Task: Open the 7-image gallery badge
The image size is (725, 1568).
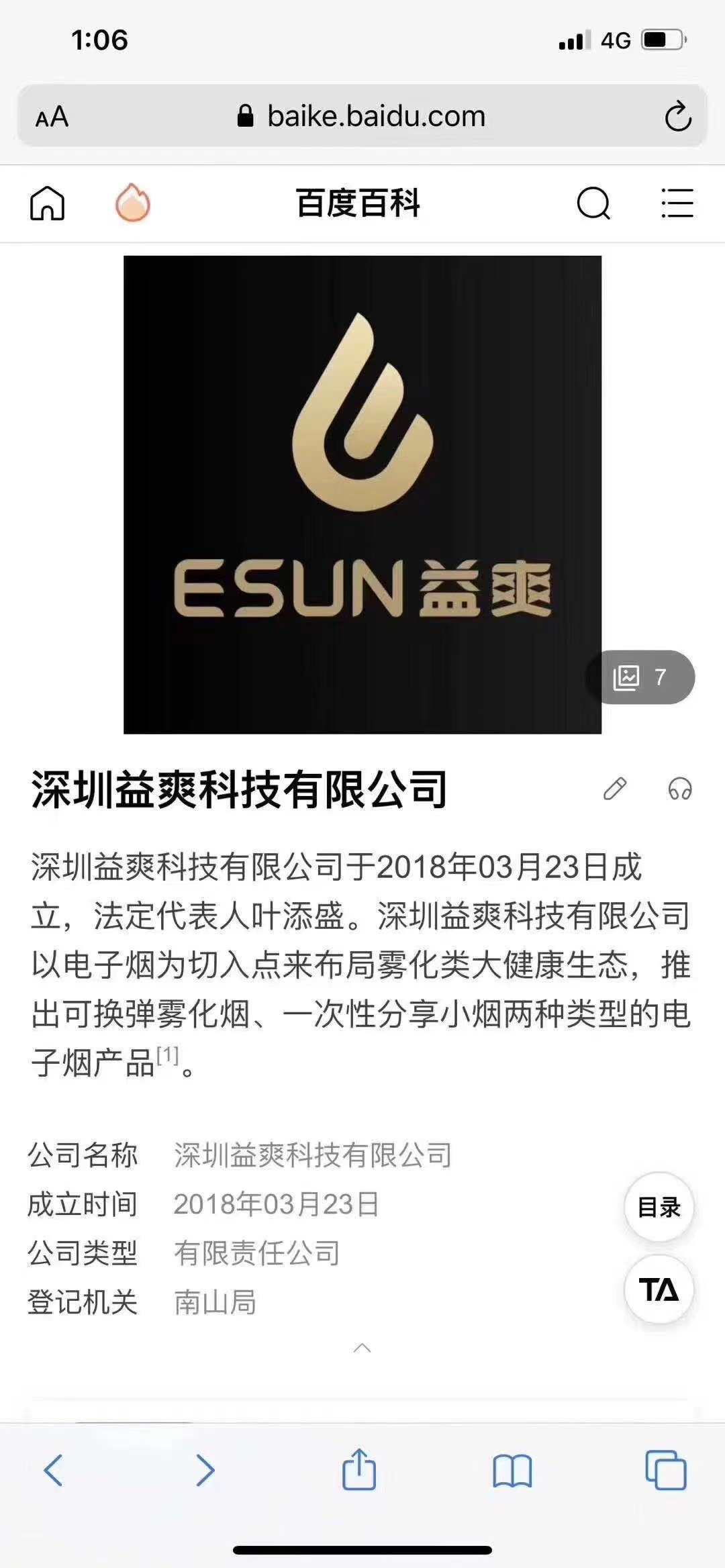Action: point(640,677)
